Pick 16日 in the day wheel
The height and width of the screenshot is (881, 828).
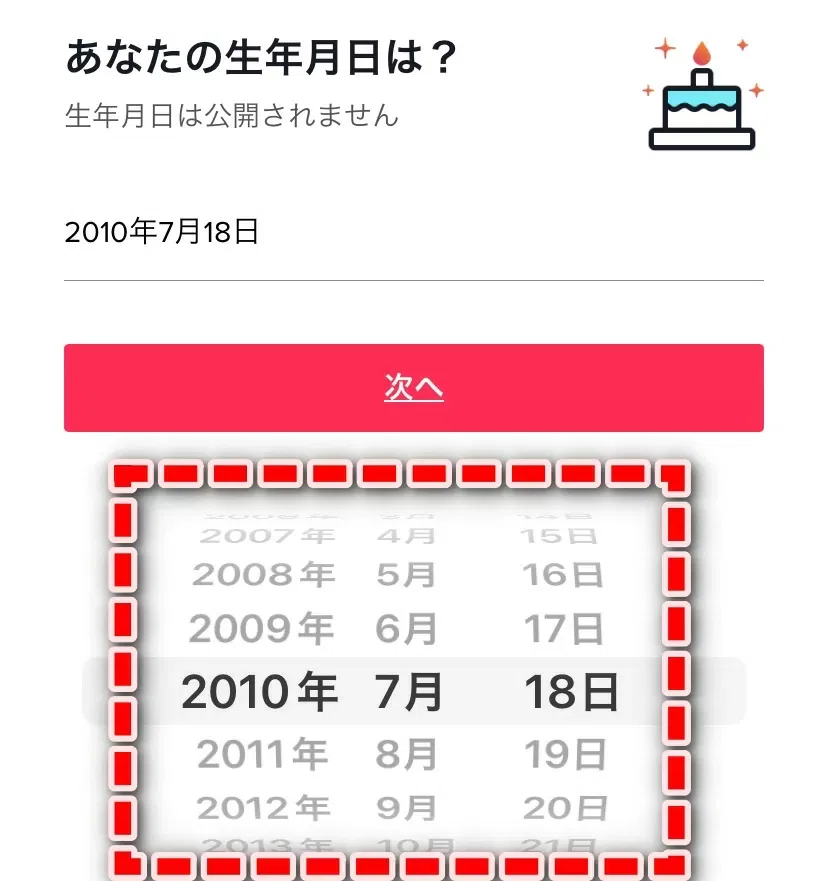point(563,575)
